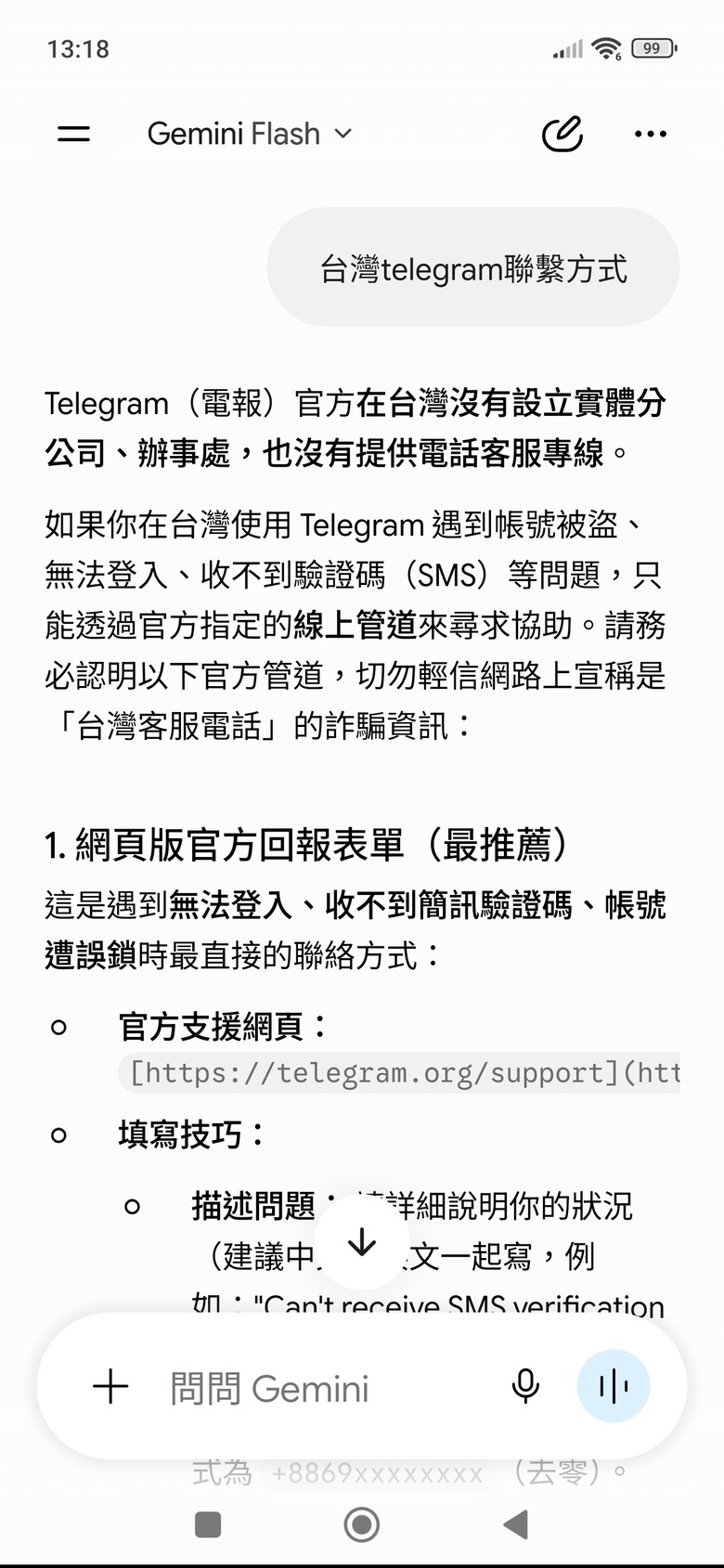Expand the Gemini Flash model selector
The height and width of the screenshot is (1568, 724).
tap(250, 134)
